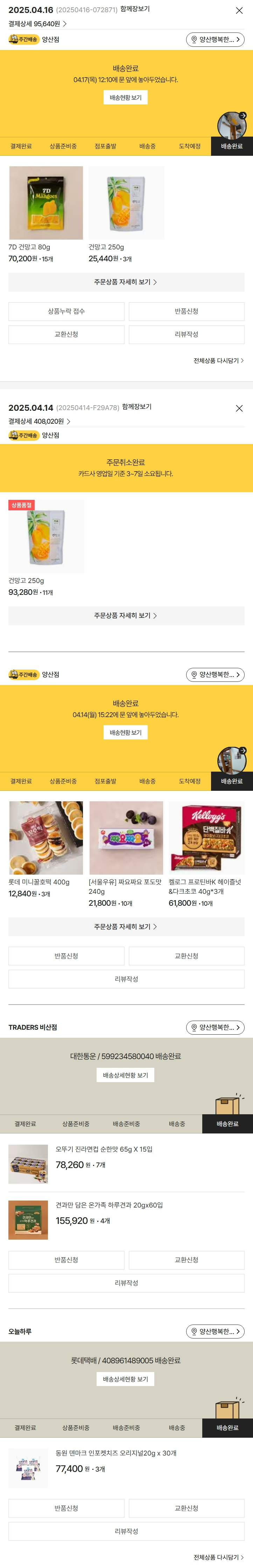Open 롯데 미니꿀호떡 400g product

point(46,838)
